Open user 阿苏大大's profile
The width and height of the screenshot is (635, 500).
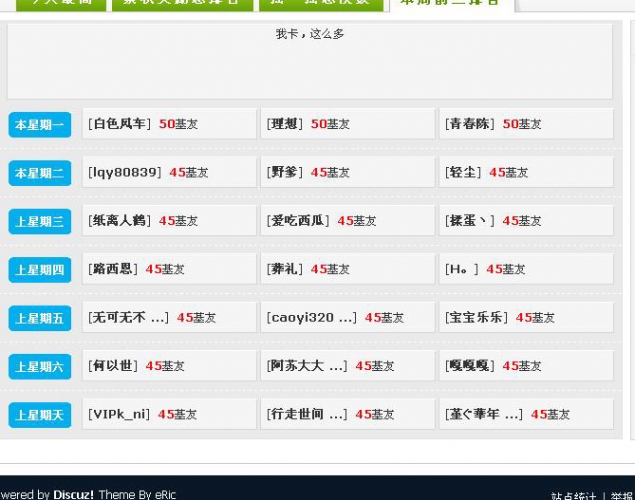point(307,366)
